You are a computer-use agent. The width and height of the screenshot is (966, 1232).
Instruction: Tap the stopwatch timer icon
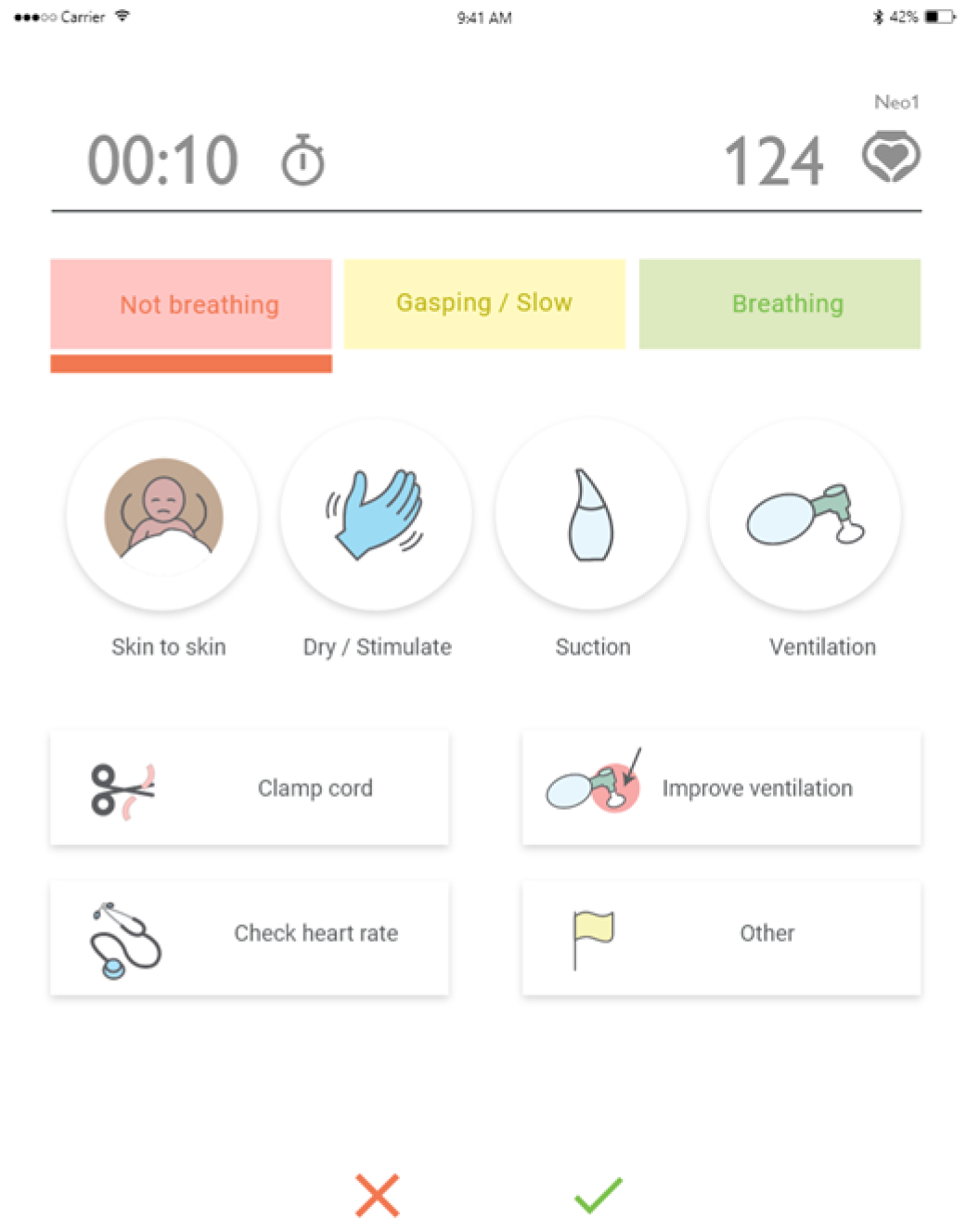point(303,160)
